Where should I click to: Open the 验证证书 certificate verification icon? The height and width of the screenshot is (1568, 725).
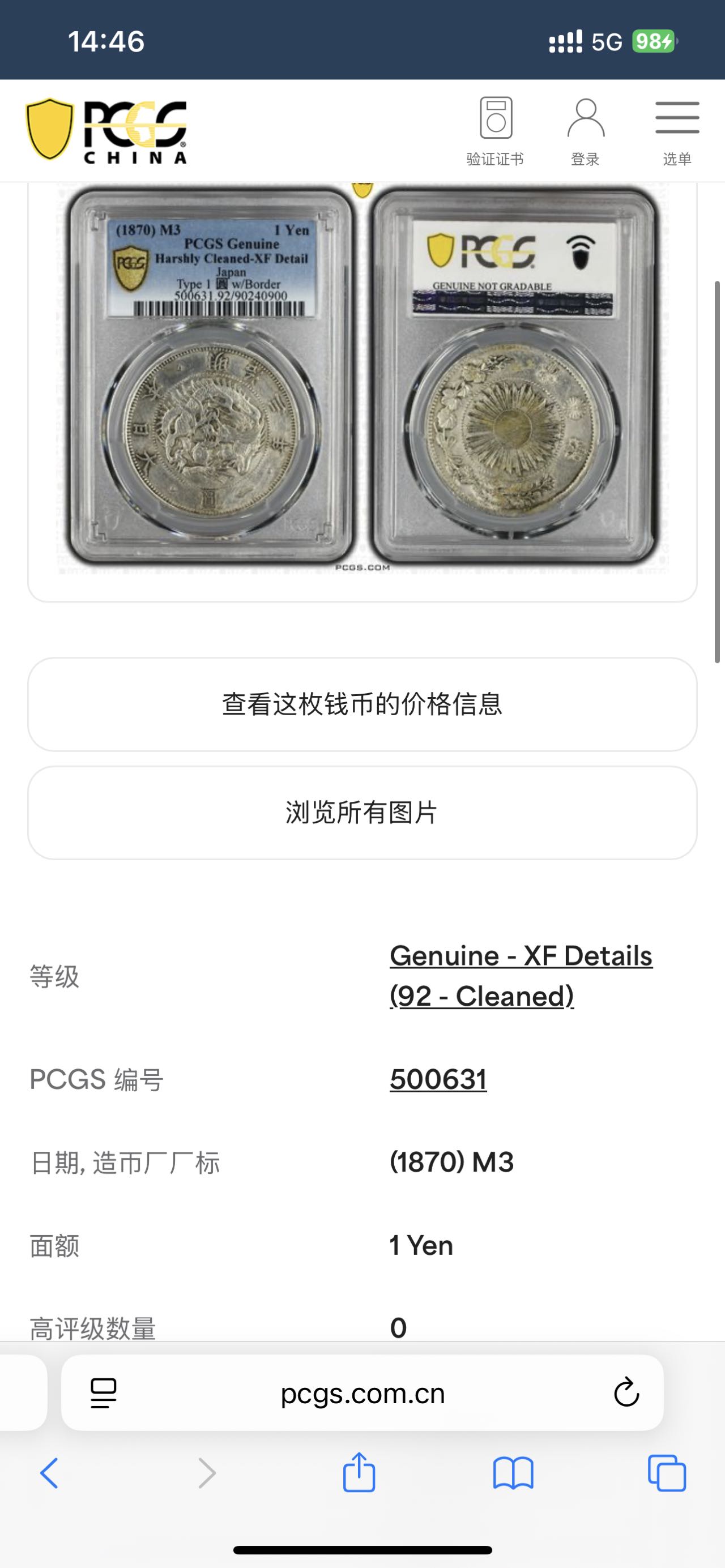495,130
